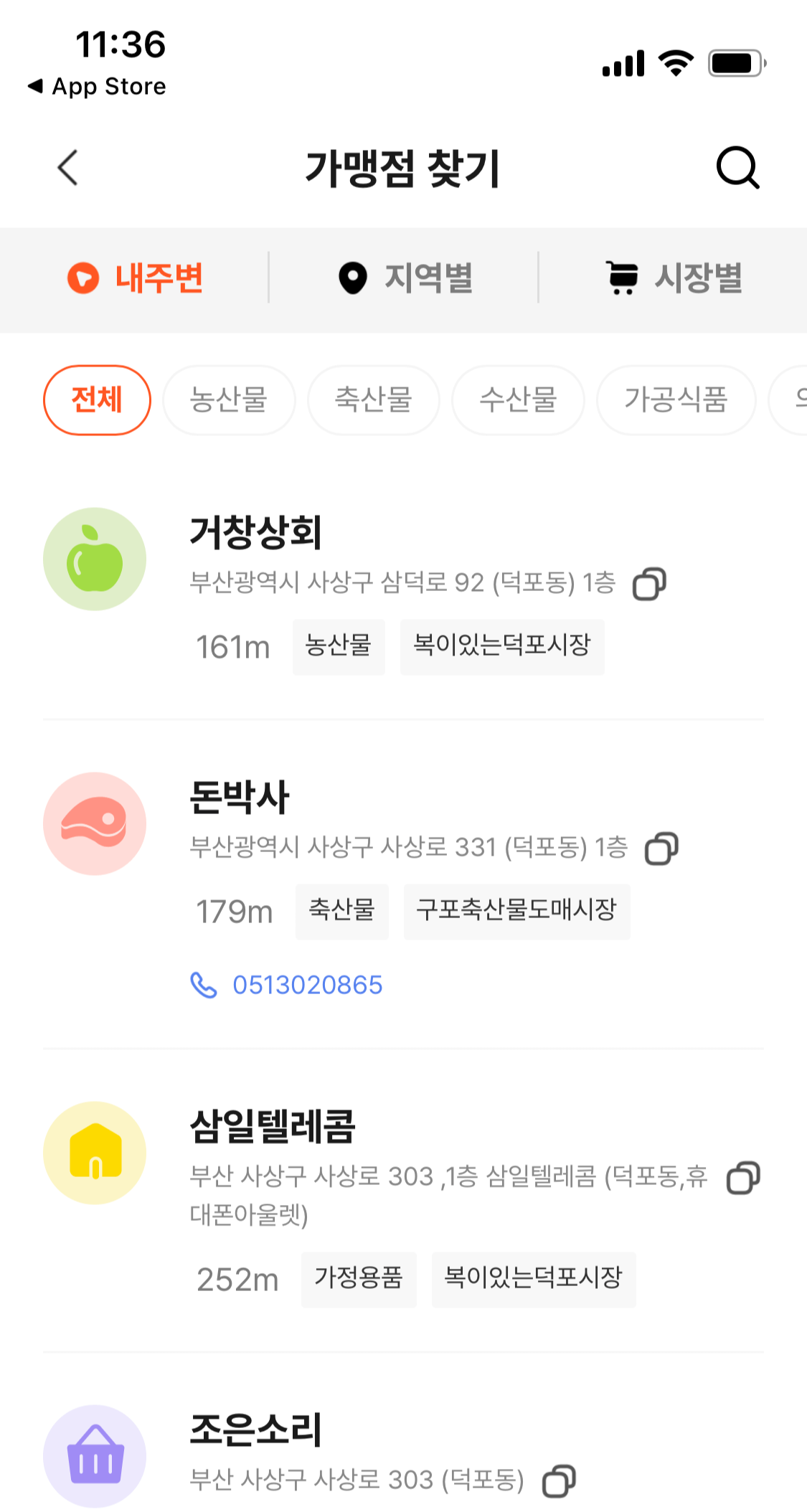Image resolution: width=807 pixels, height=1512 pixels.
Task: Click the meat icon beside 돈박사
Action: [x=94, y=823]
